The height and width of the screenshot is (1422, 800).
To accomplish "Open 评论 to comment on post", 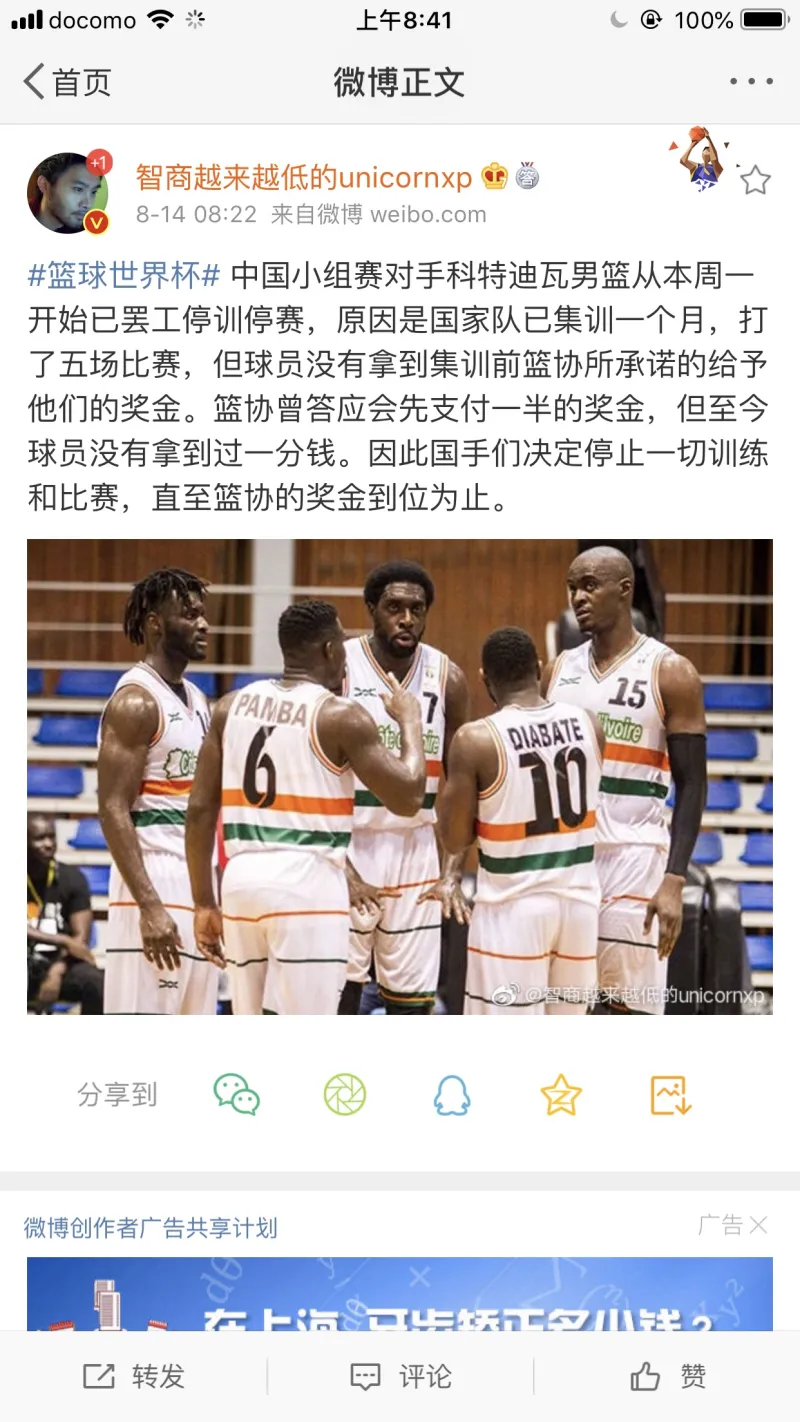I will (400, 1377).
